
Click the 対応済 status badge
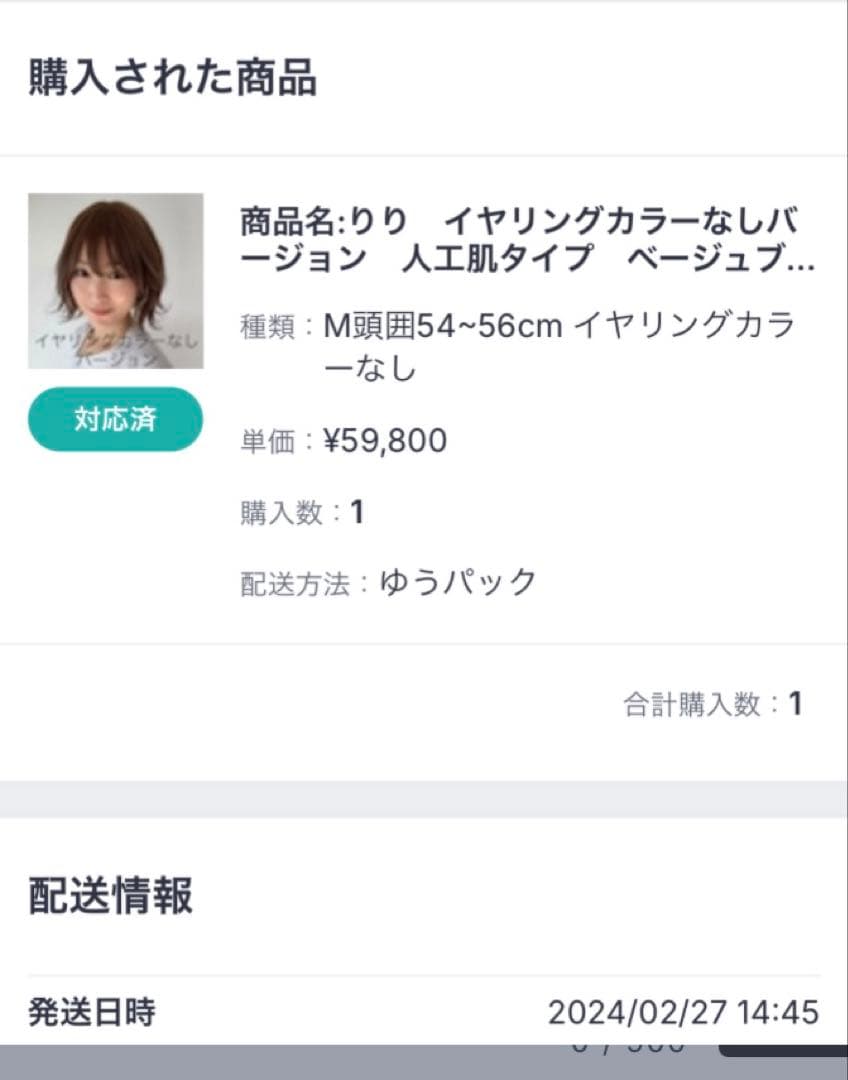(114, 420)
